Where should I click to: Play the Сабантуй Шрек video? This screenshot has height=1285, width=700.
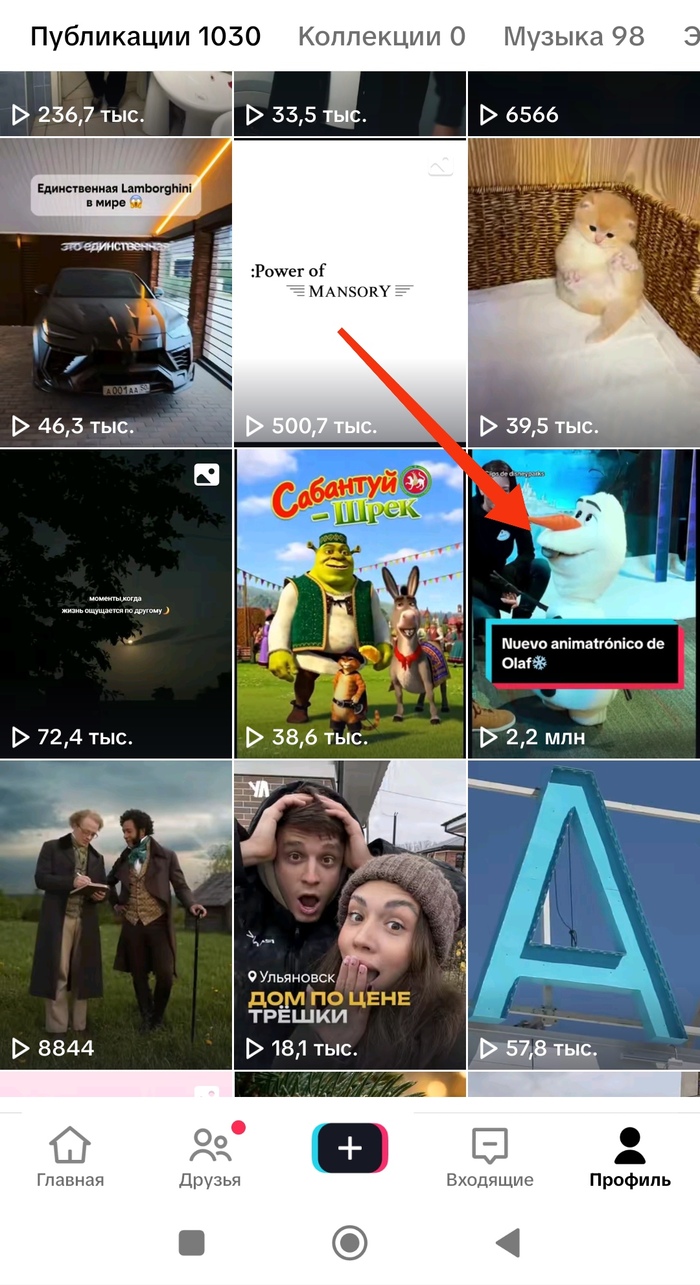coord(350,603)
